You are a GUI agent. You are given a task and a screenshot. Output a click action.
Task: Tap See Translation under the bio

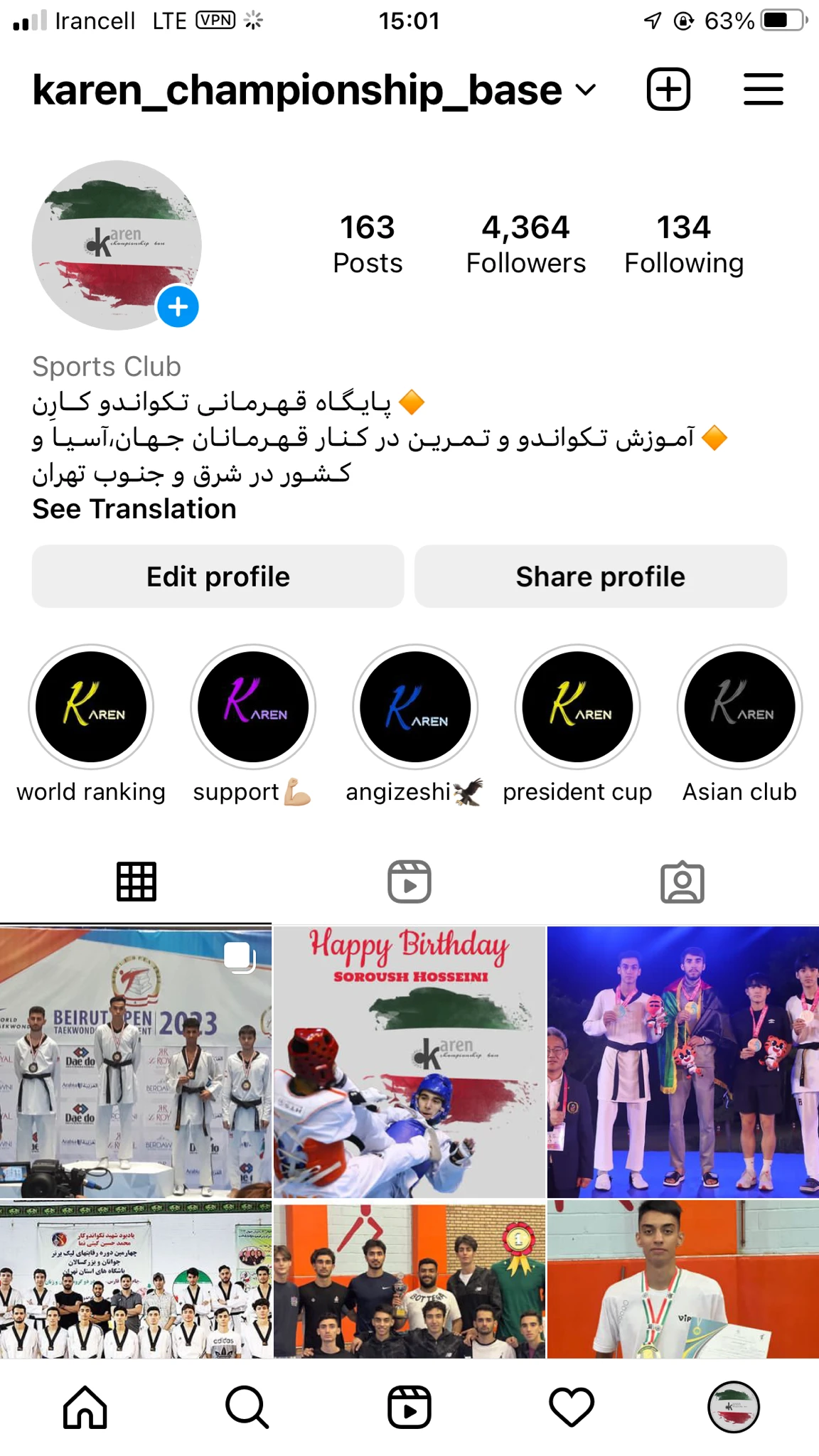tap(134, 509)
